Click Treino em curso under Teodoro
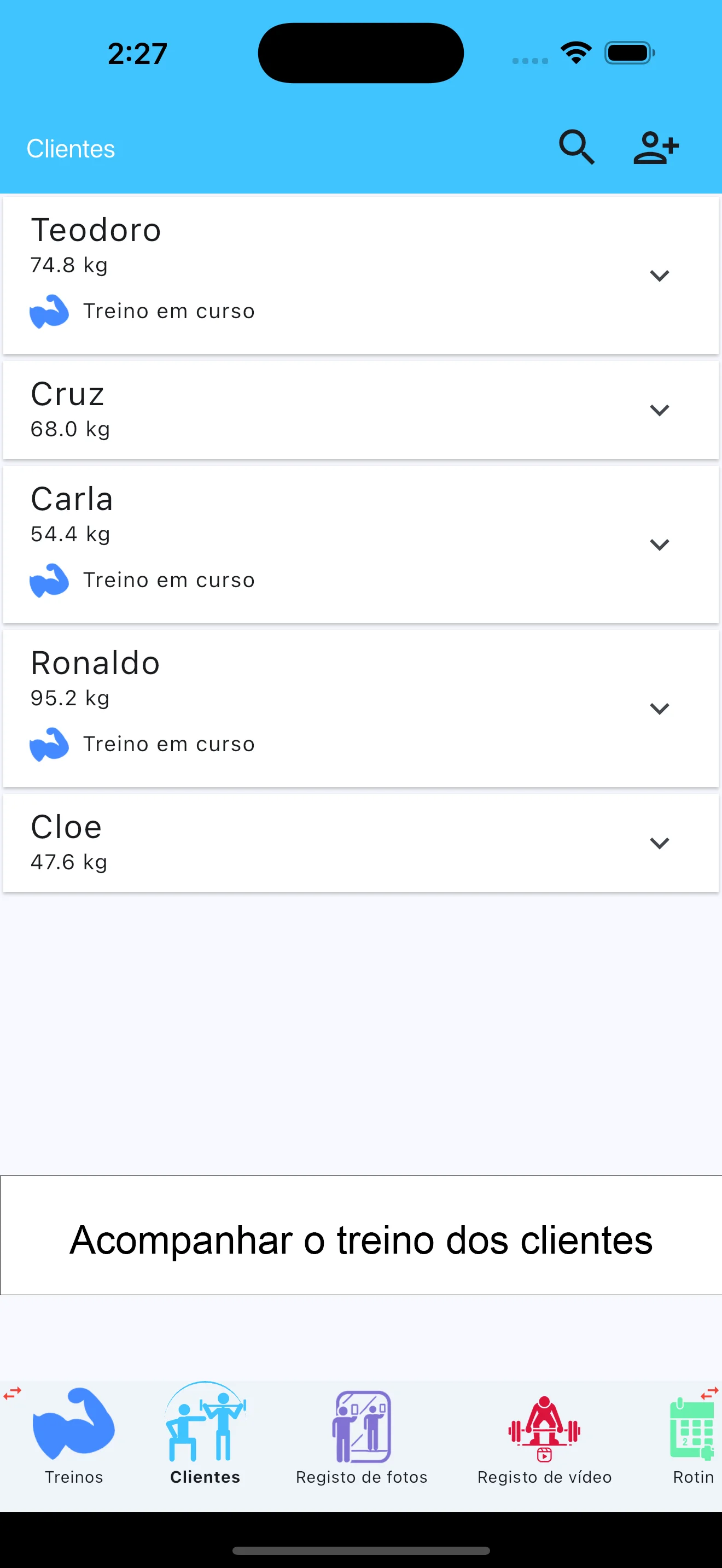Image resolution: width=722 pixels, height=1568 pixels. (168, 311)
